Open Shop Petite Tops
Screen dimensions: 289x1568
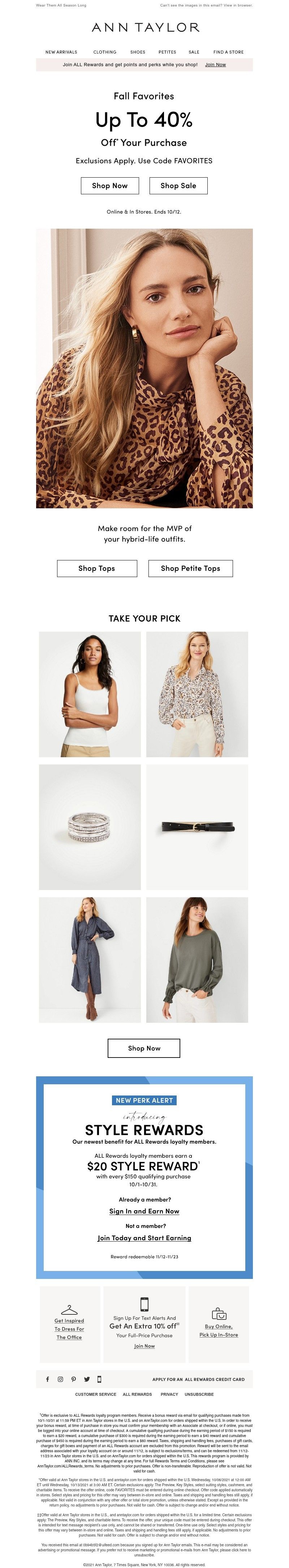[190, 568]
